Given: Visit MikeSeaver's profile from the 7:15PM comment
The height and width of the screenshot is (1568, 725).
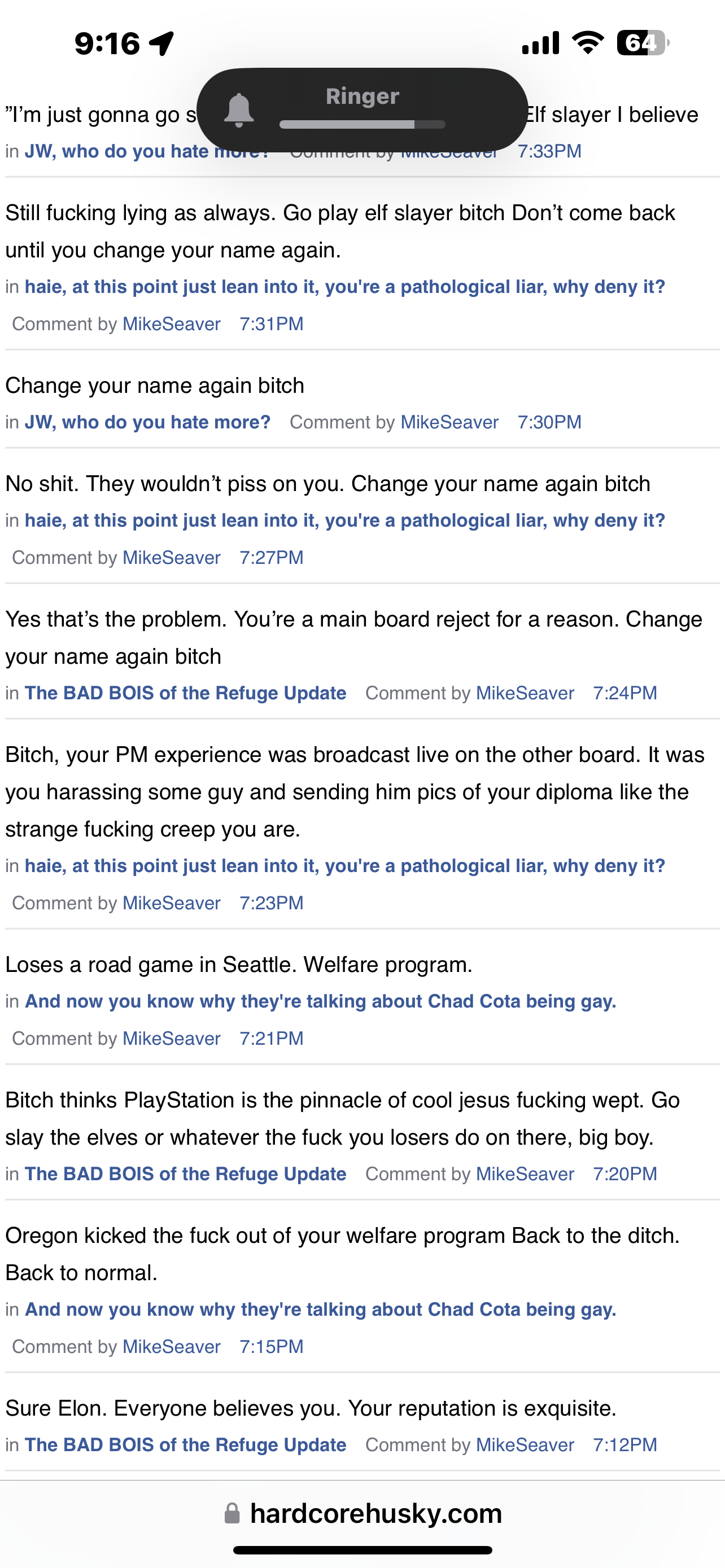Looking at the screenshot, I should pos(171,1346).
